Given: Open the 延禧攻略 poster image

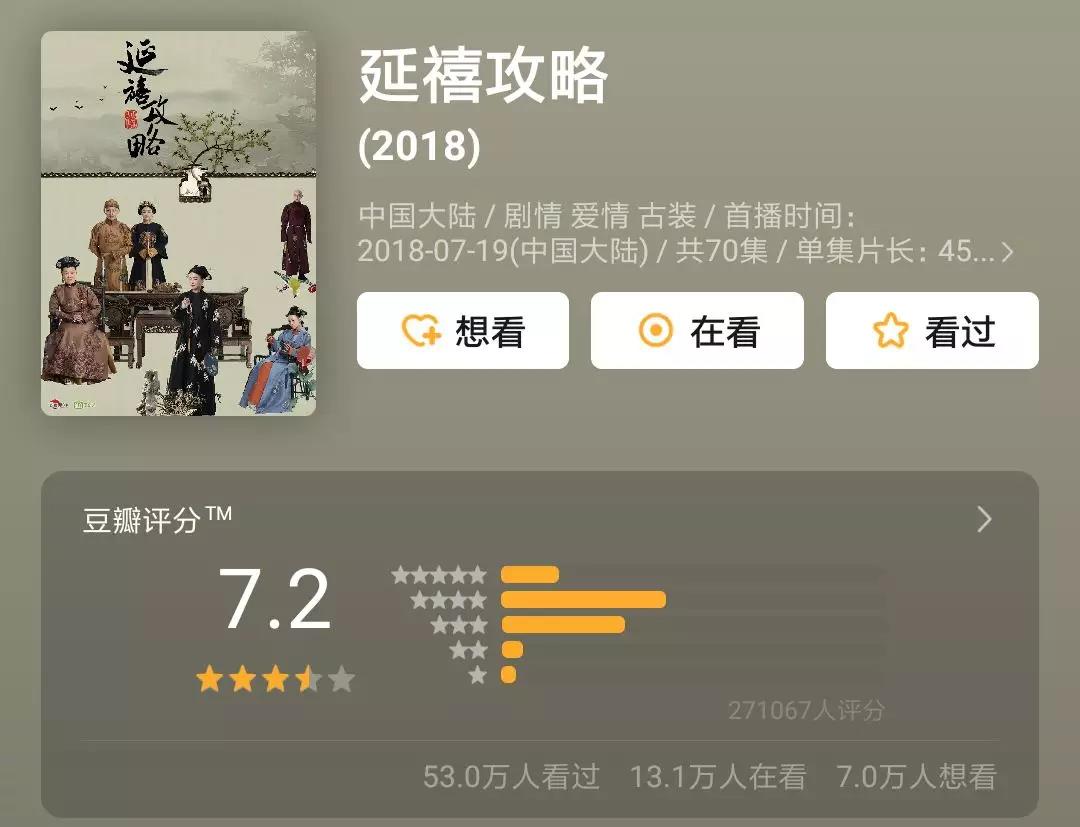Looking at the screenshot, I should tap(178, 223).
